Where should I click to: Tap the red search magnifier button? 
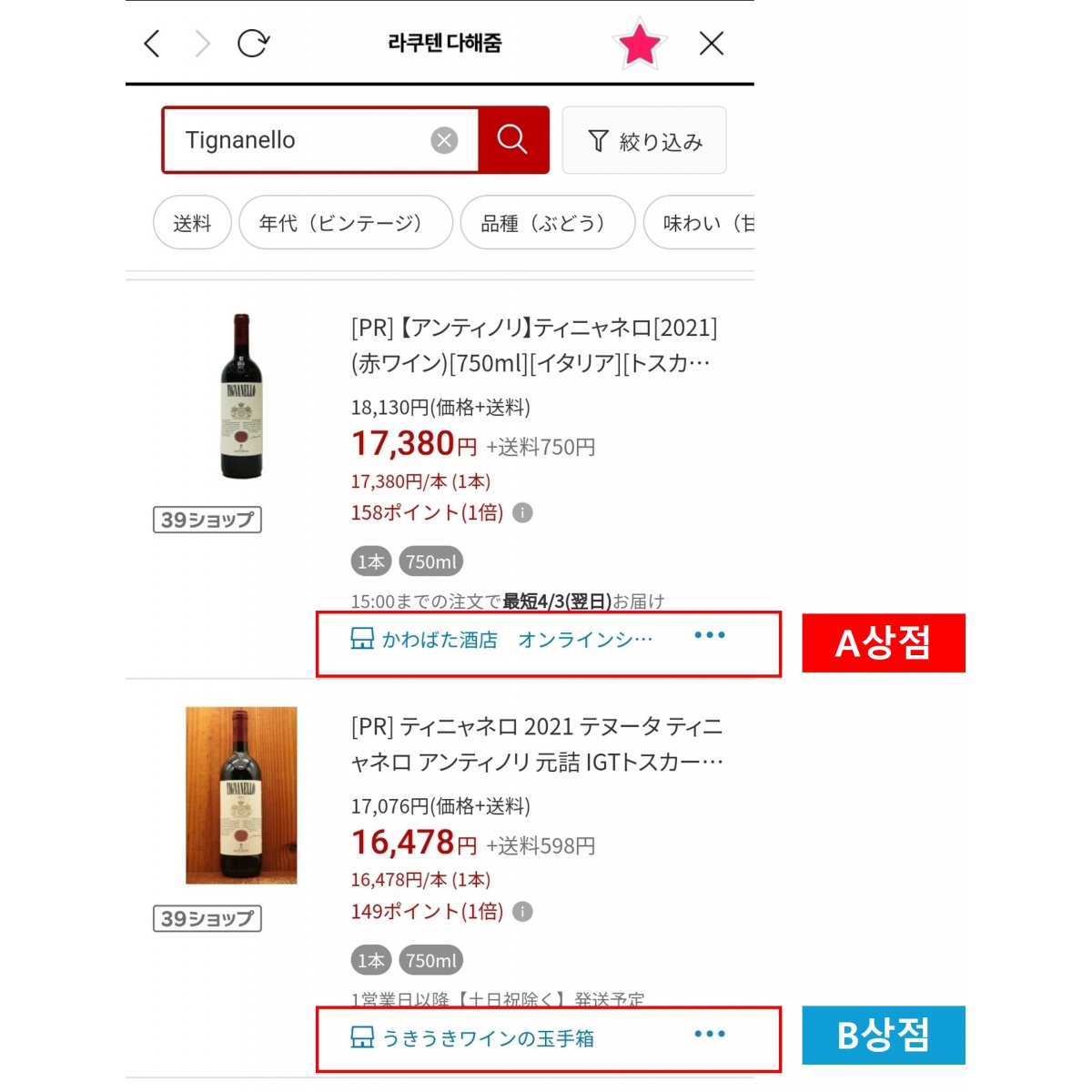(512, 140)
